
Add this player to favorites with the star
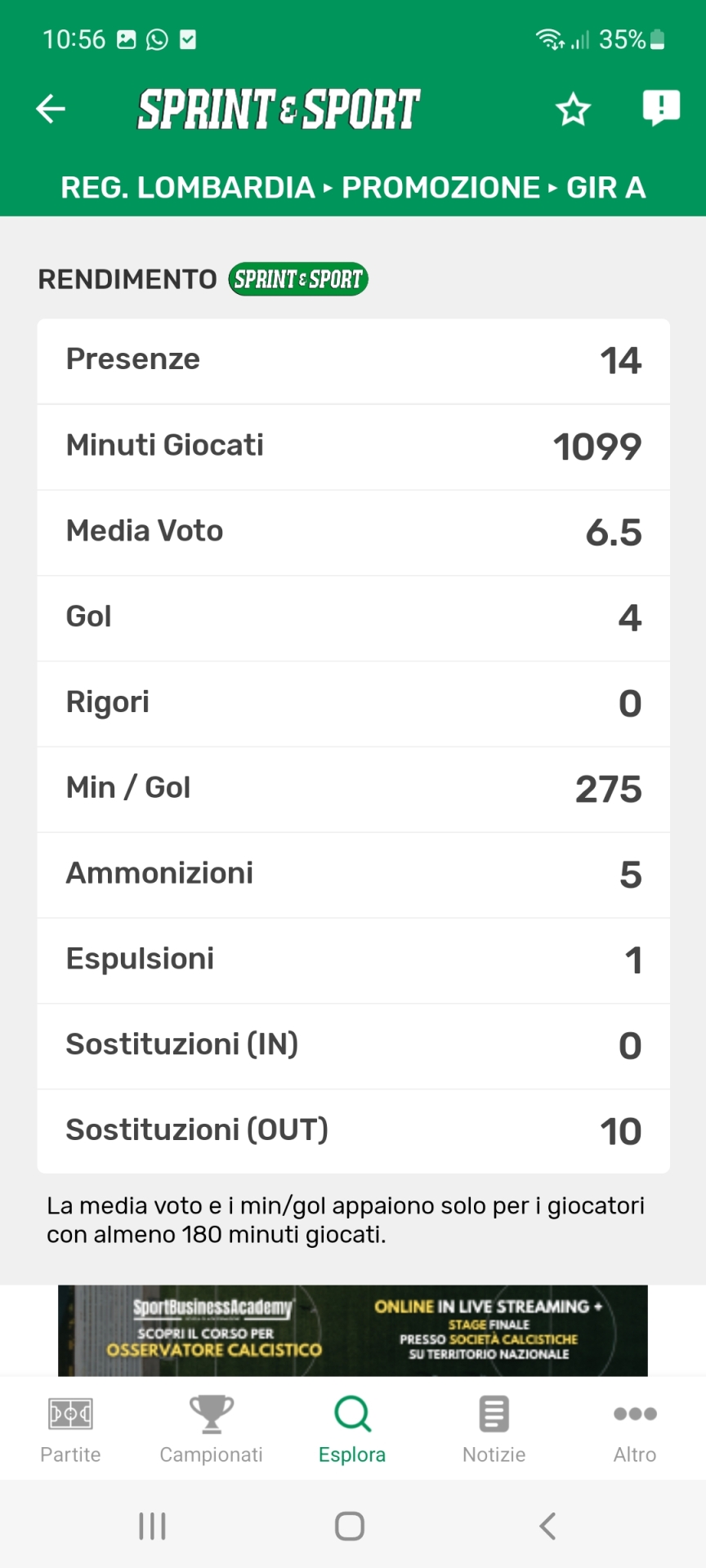pos(573,109)
